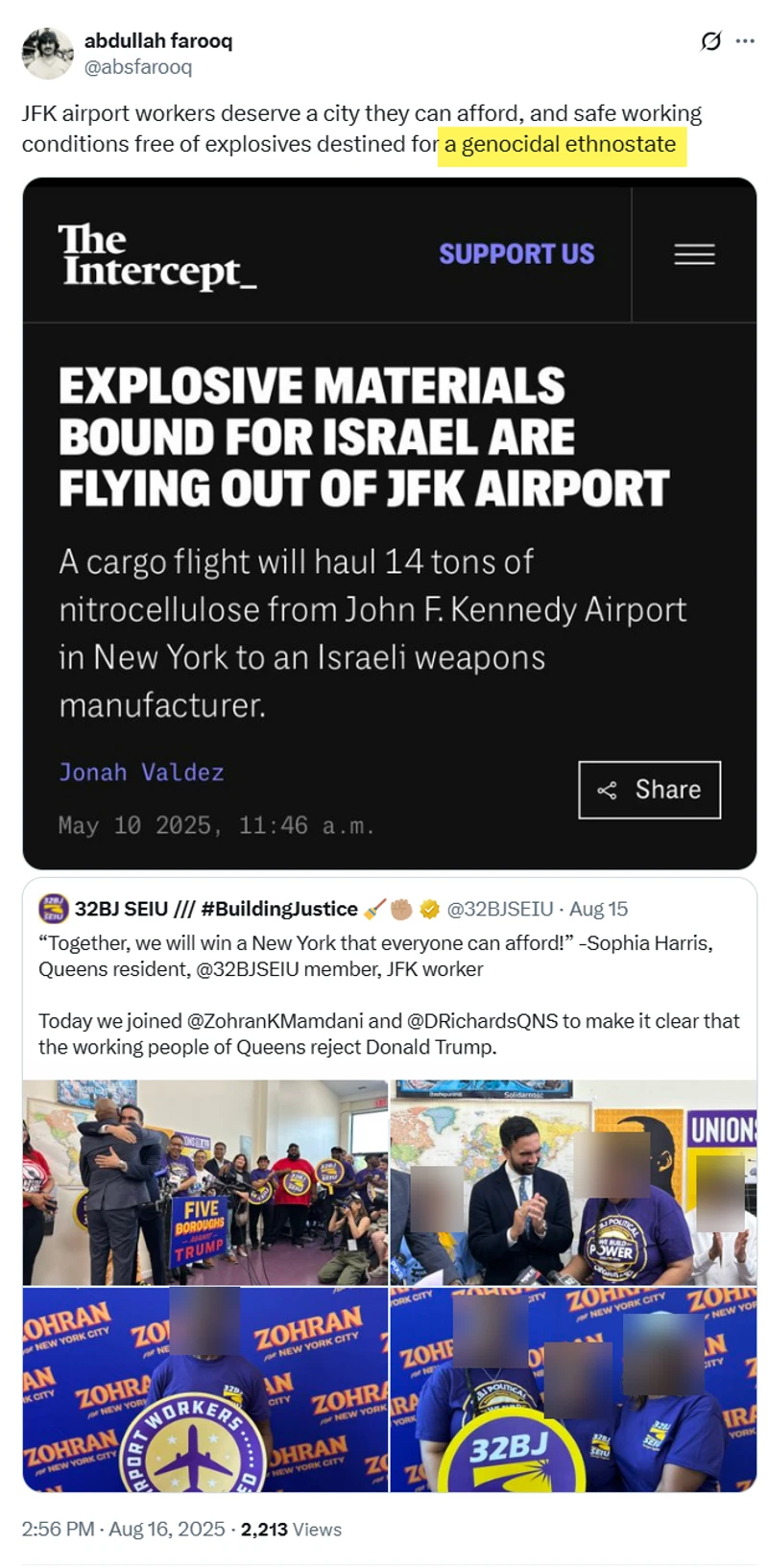Enlarge the attached Intercept article image
The height and width of the screenshot is (1568, 768).
(389, 523)
